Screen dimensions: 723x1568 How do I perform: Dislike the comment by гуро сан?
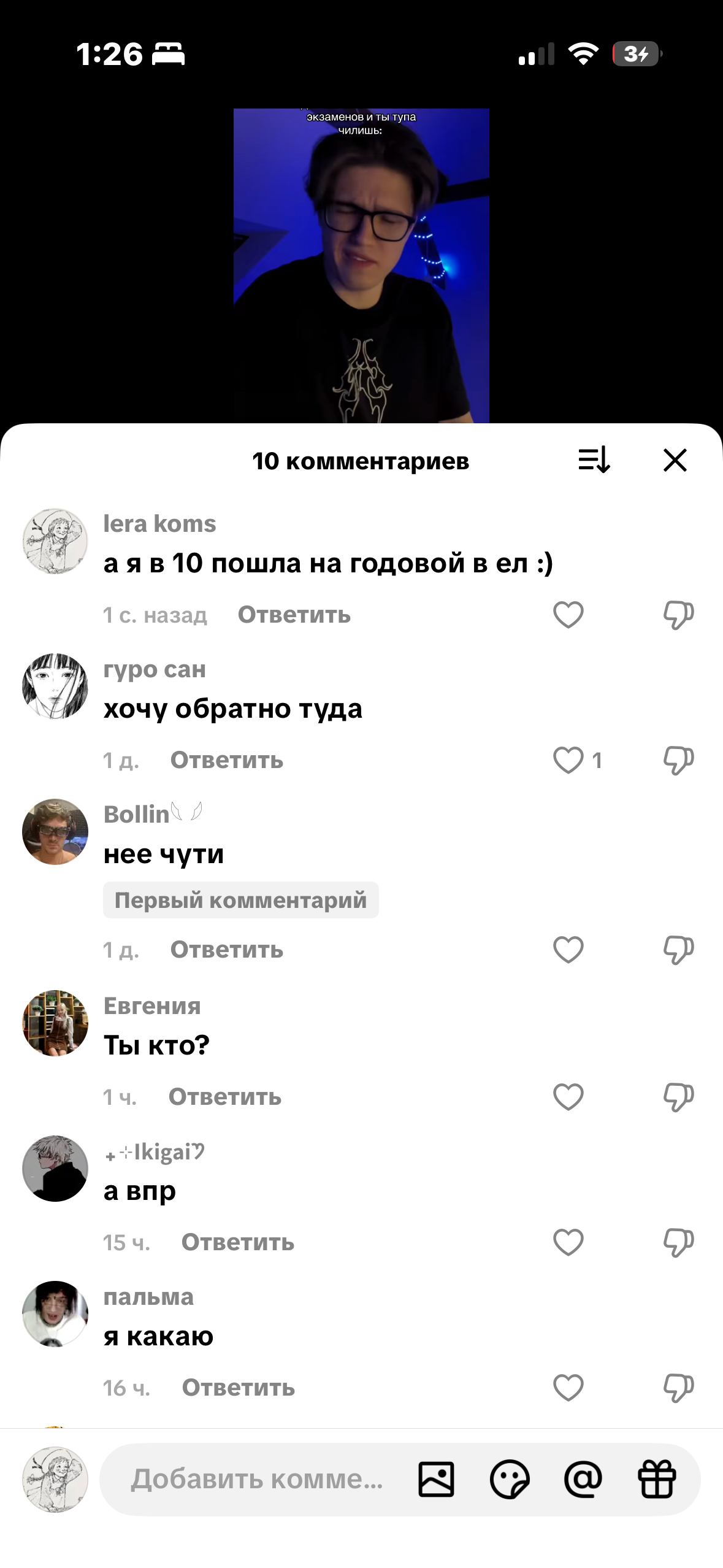pyautogui.click(x=678, y=761)
